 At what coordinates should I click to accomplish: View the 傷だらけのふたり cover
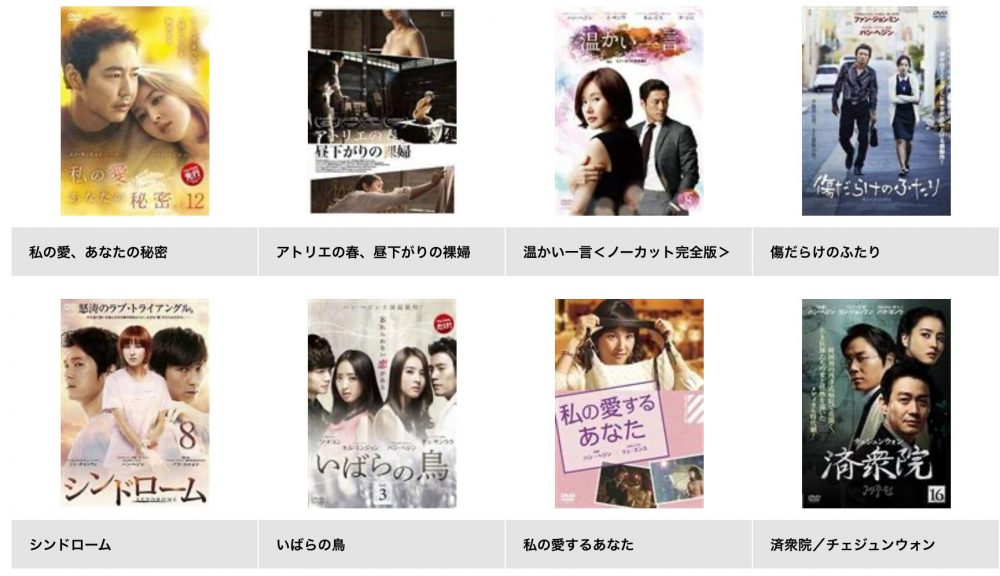(876, 111)
